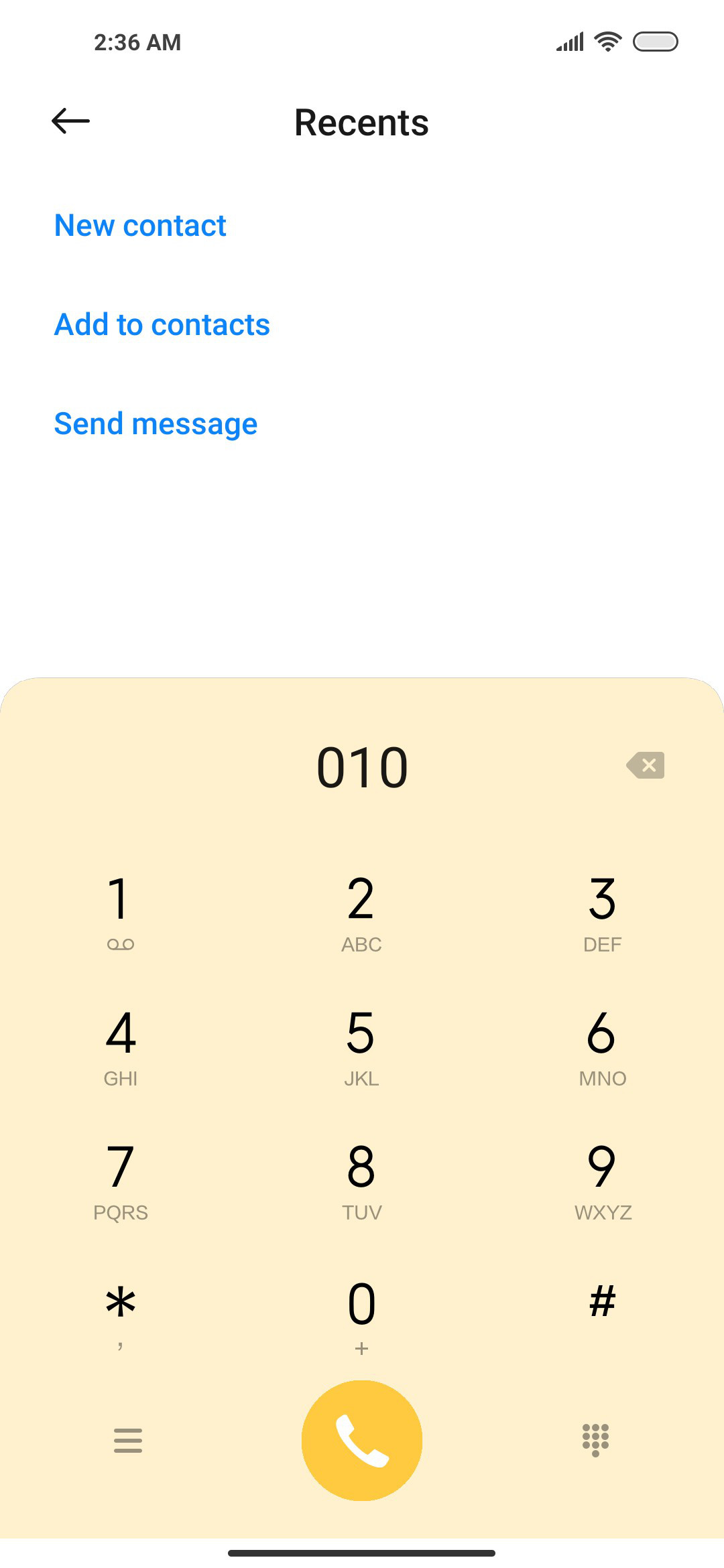Enter digit 8 TUV
724x1568 pixels.
pyautogui.click(x=361, y=1181)
